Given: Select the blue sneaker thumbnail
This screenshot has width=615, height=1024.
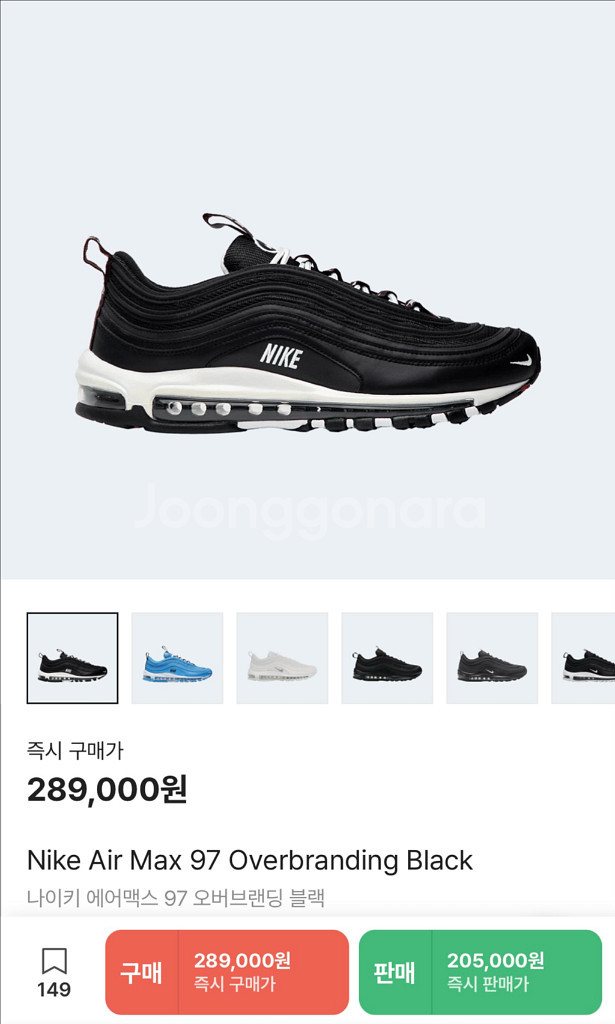Looking at the screenshot, I should click(x=177, y=658).
